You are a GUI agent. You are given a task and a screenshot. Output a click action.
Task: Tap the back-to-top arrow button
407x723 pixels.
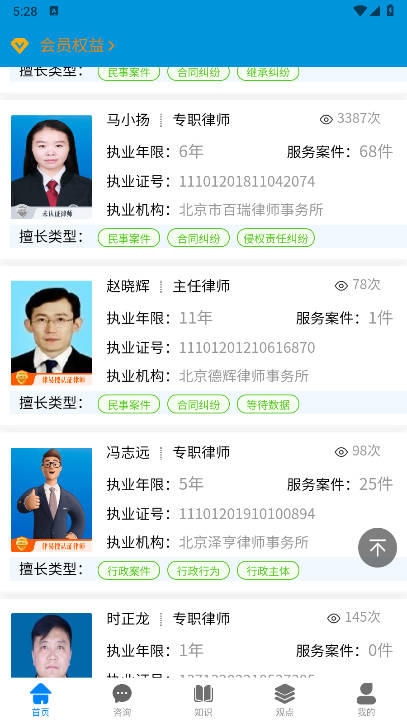[x=377, y=547]
